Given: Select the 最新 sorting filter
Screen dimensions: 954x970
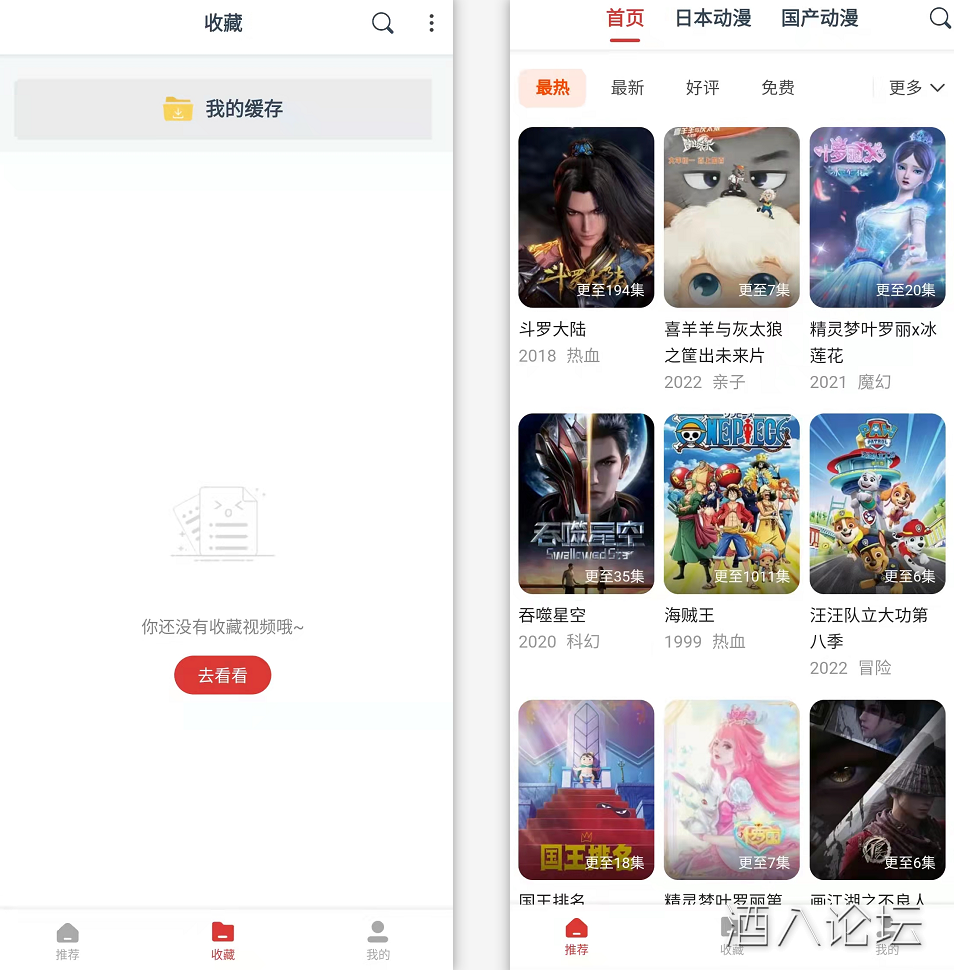Looking at the screenshot, I should [x=627, y=88].
